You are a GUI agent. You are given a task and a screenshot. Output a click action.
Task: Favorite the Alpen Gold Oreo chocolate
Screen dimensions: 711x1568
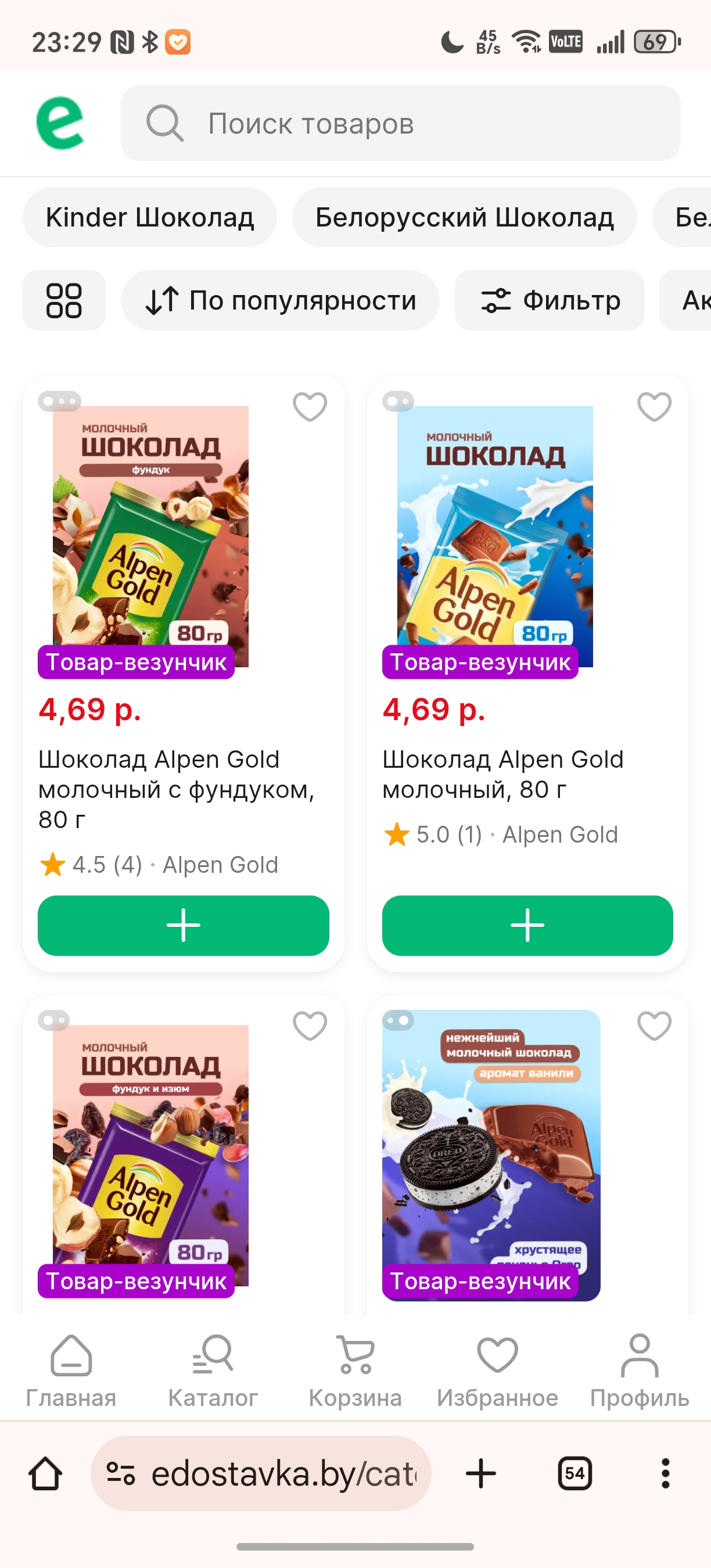653,1026
